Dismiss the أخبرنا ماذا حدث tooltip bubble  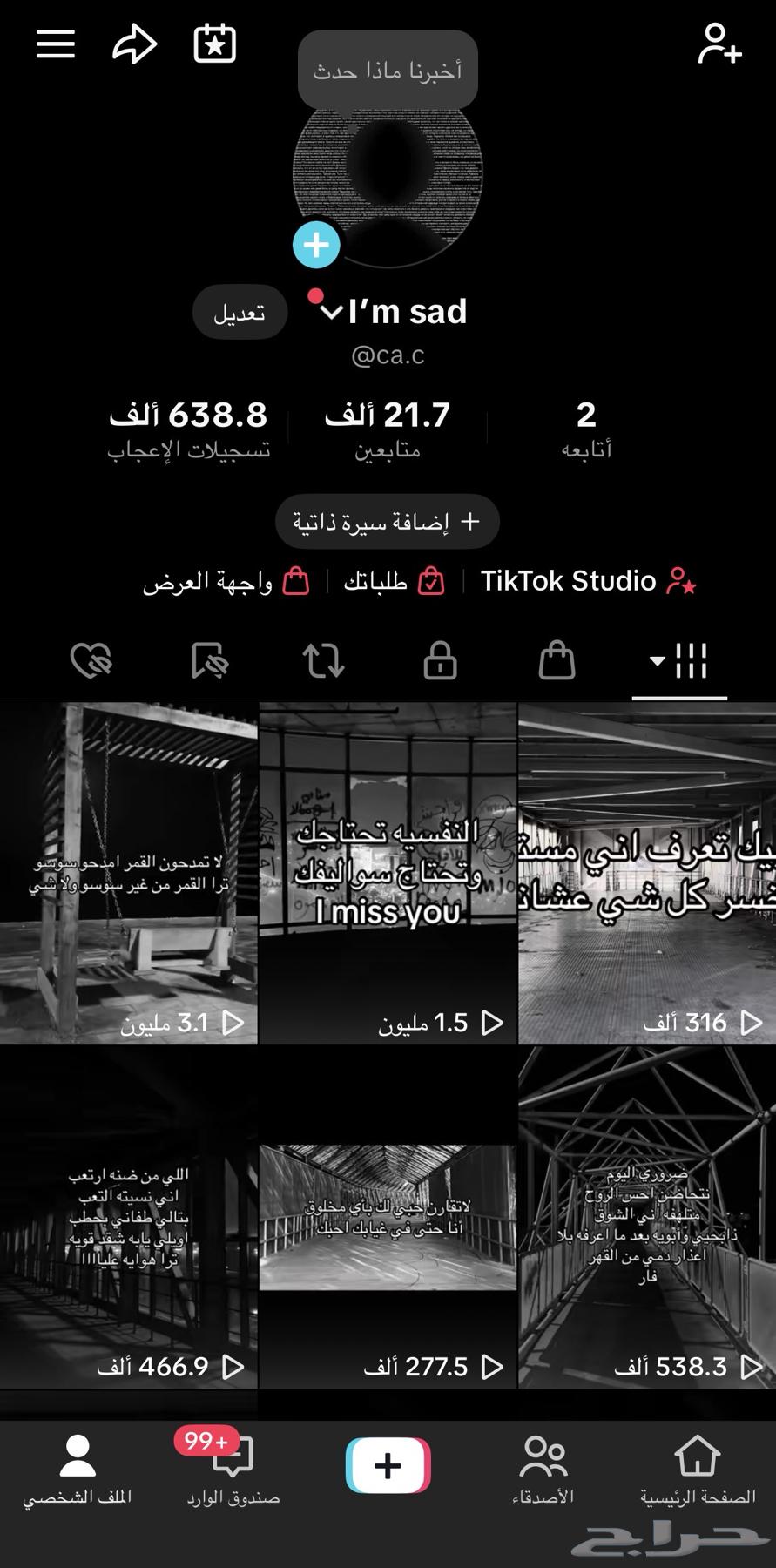click(388, 70)
